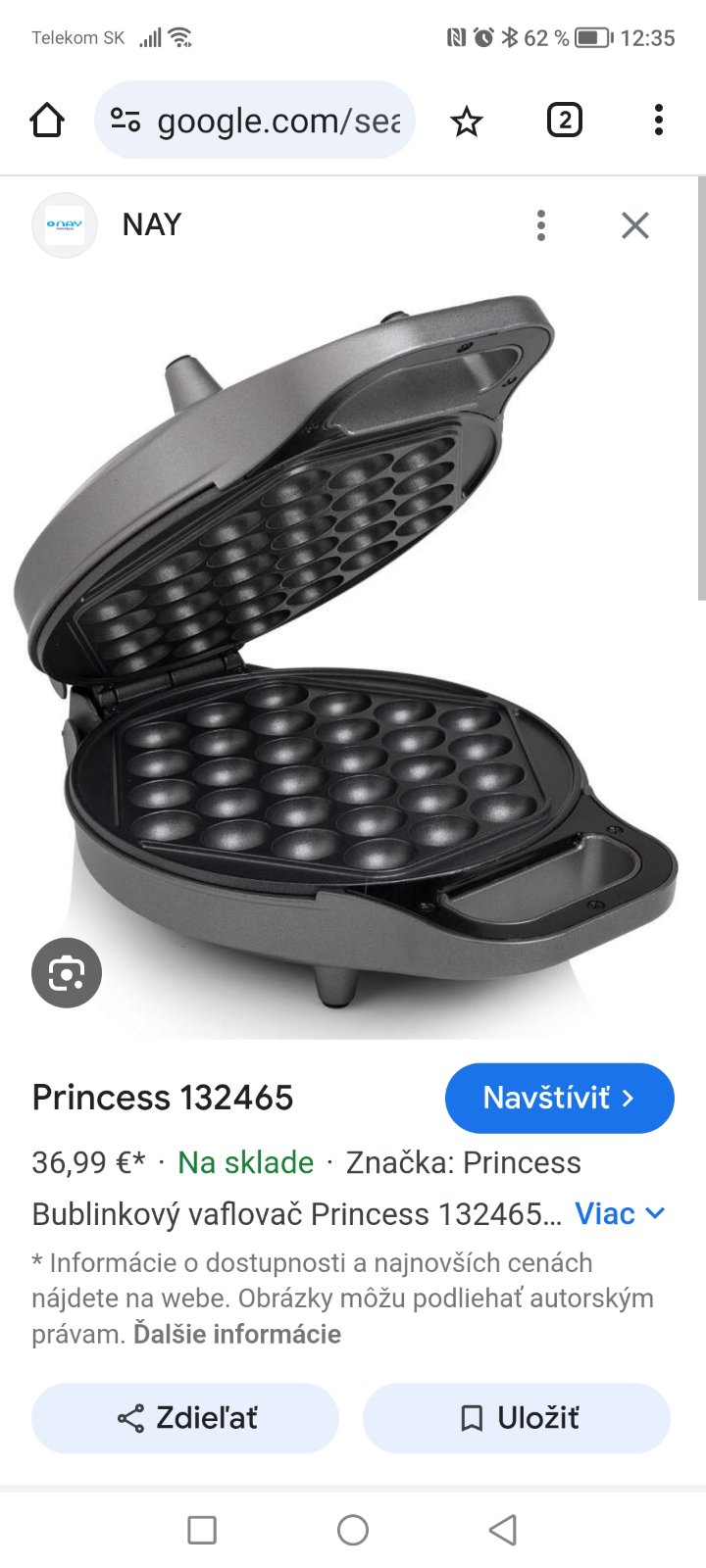The image size is (706, 1568).
Task: Tap the google.com address bar
Action: [x=255, y=121]
